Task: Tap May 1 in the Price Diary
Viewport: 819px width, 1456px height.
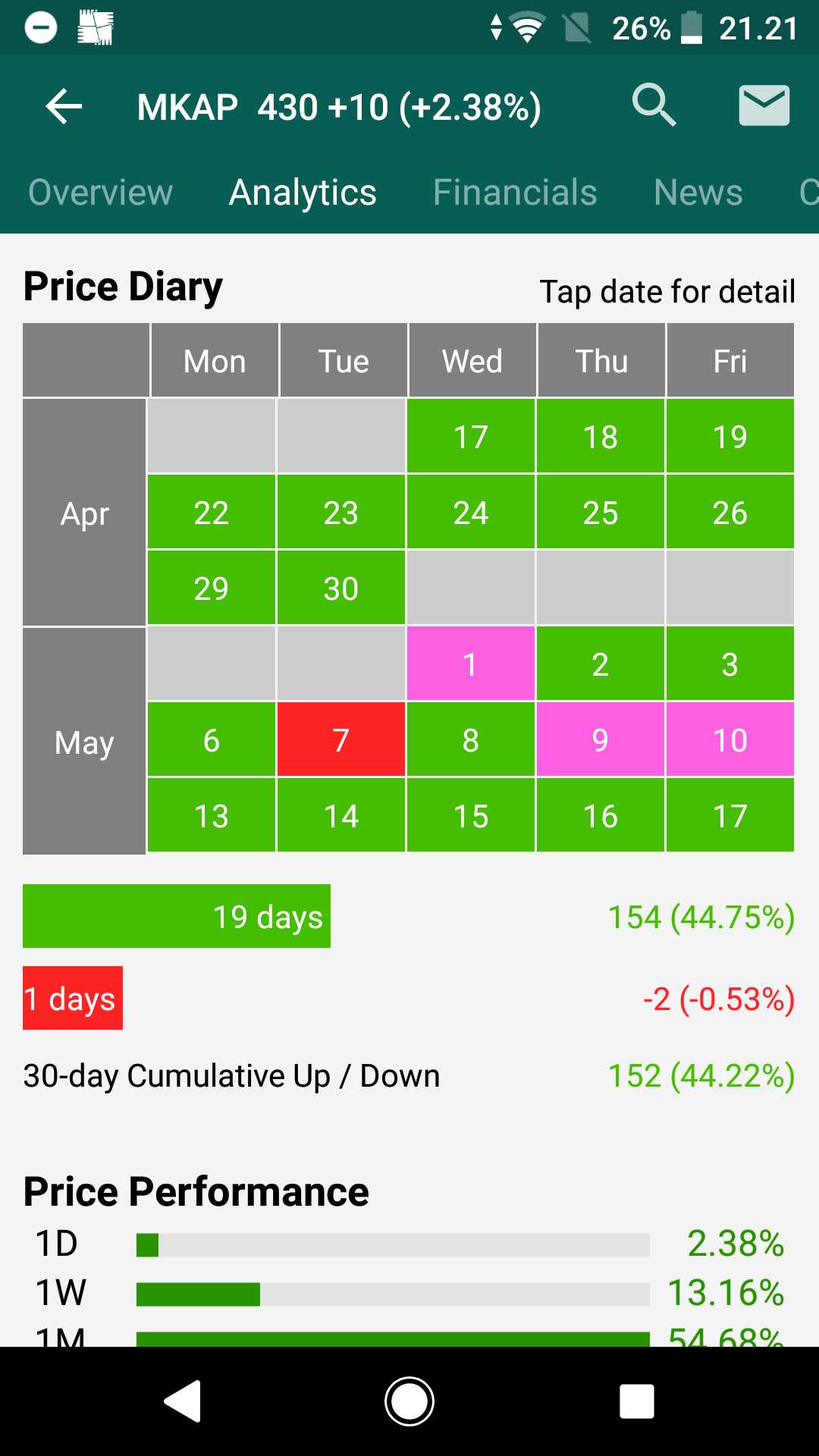Action: tap(470, 664)
